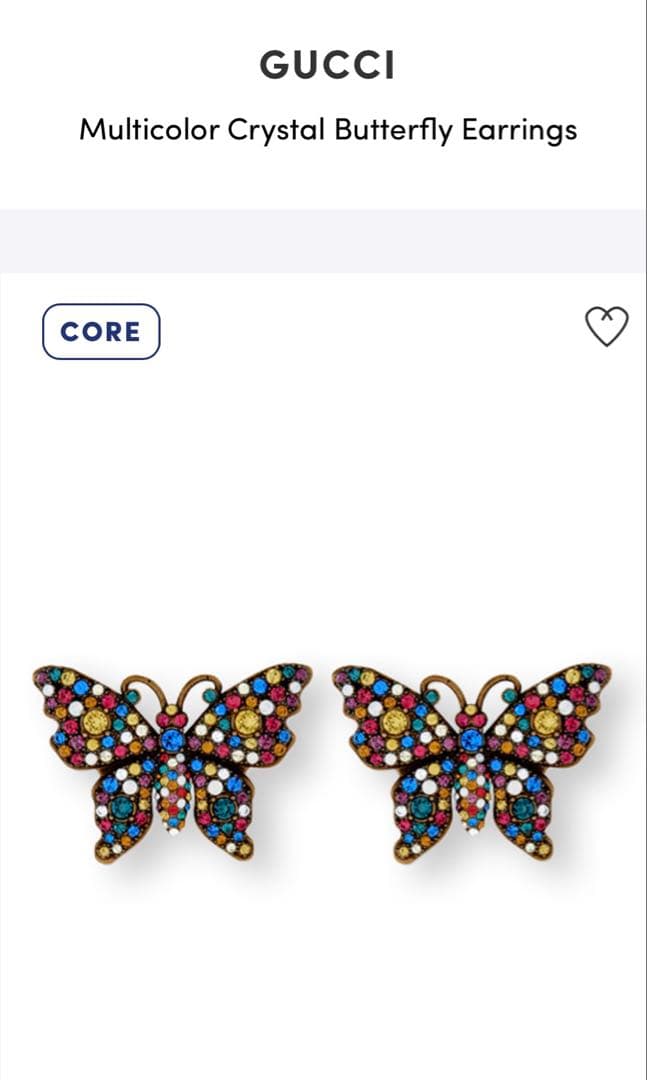
Task: Add the butterfly earrings to favorites via the heart icon
Action: pyautogui.click(x=606, y=327)
